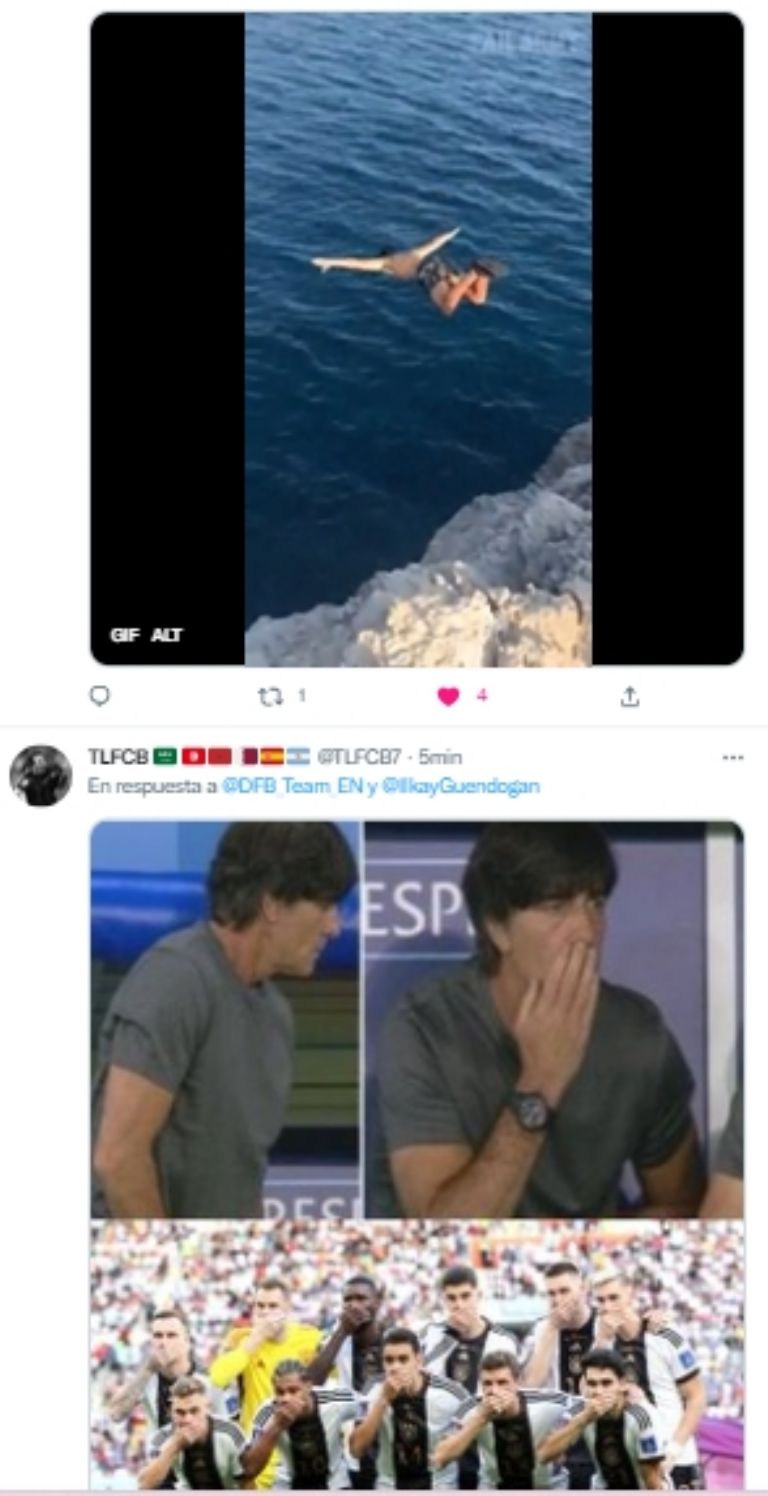Screen dimensions: 768x1496
Task: Share the diving GIF tweet
Action: click(x=629, y=697)
